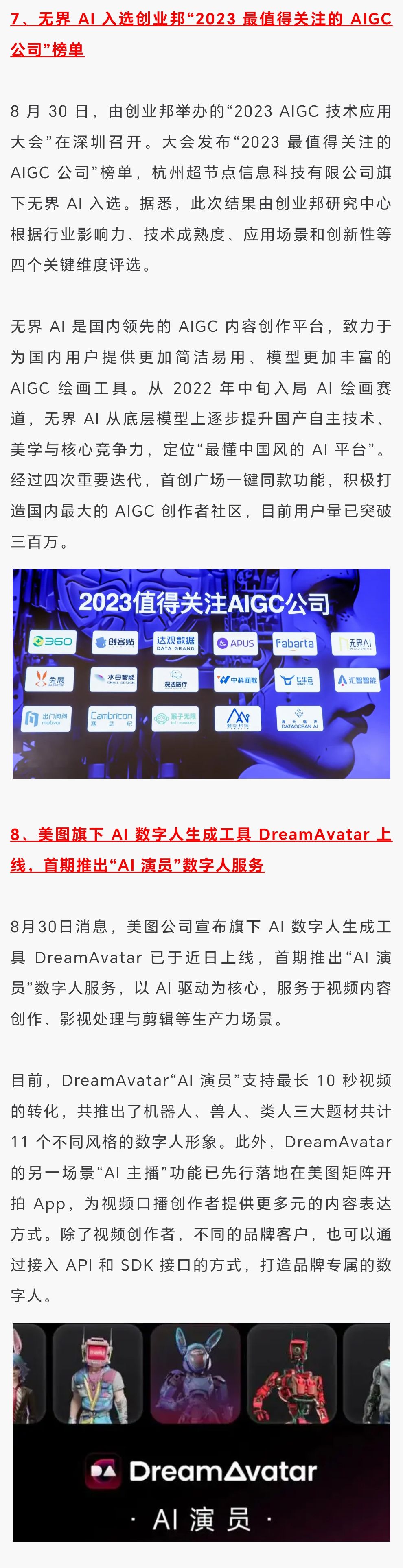Viewport: 403px width, 1568px height.
Task: View the 2023值得关注AIGC公司 photo
Action: click(201, 673)
